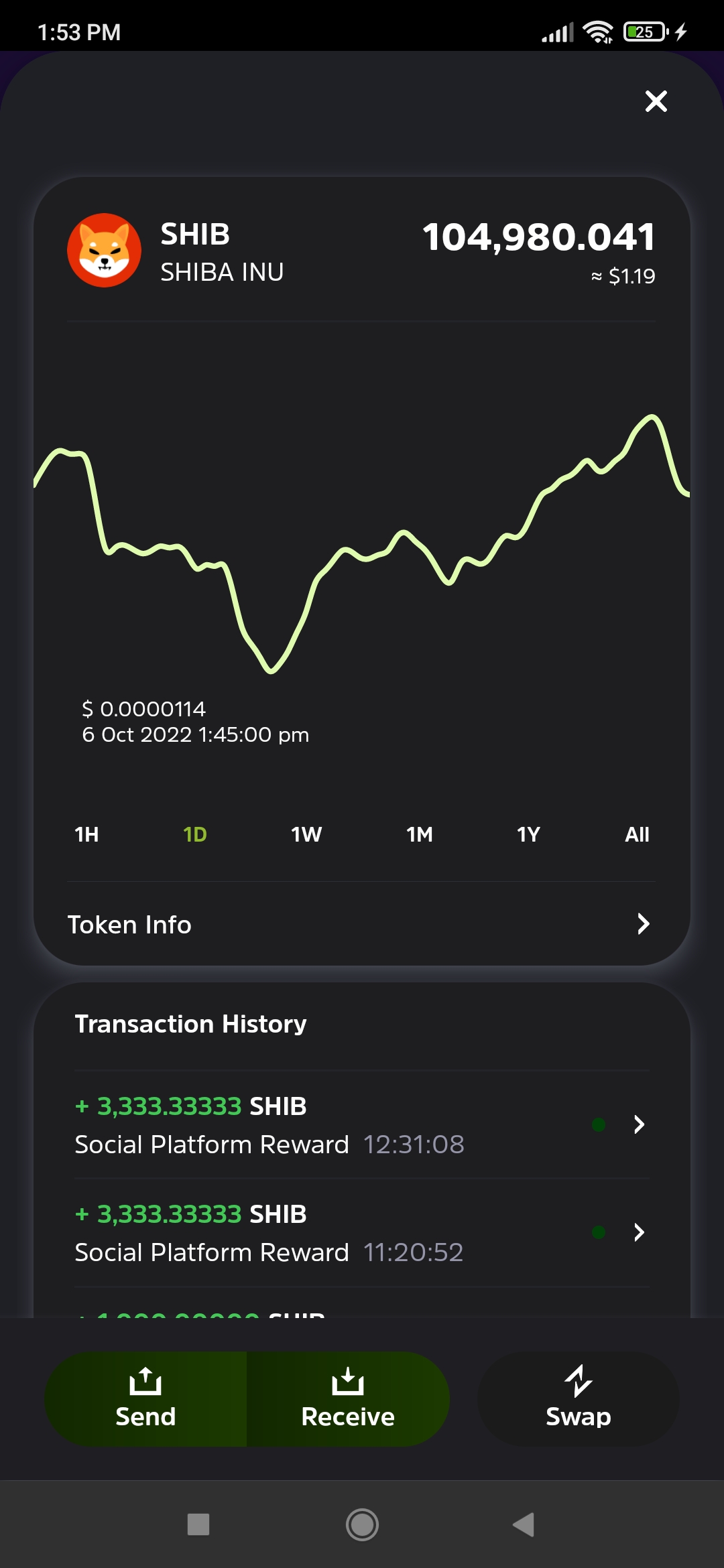View the 1Y price chart
724x1568 pixels.
[x=528, y=834]
